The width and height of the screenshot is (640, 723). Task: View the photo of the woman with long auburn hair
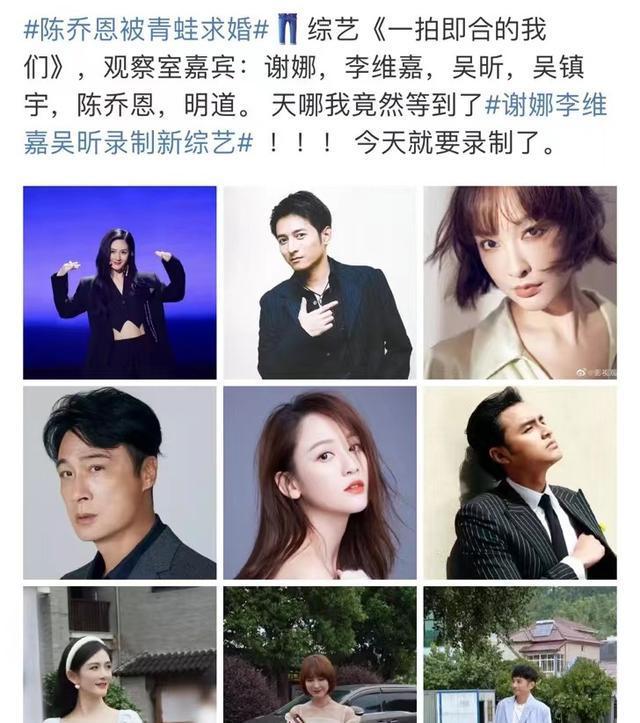point(320,483)
